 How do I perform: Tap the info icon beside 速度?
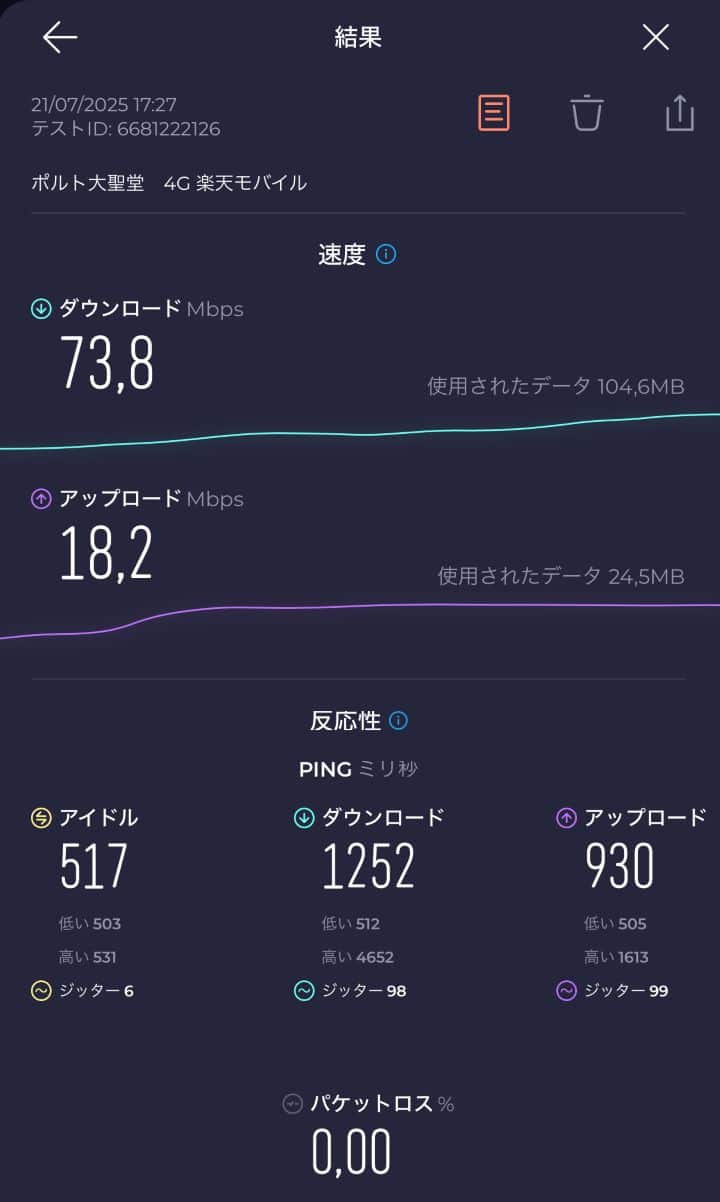pos(386,254)
